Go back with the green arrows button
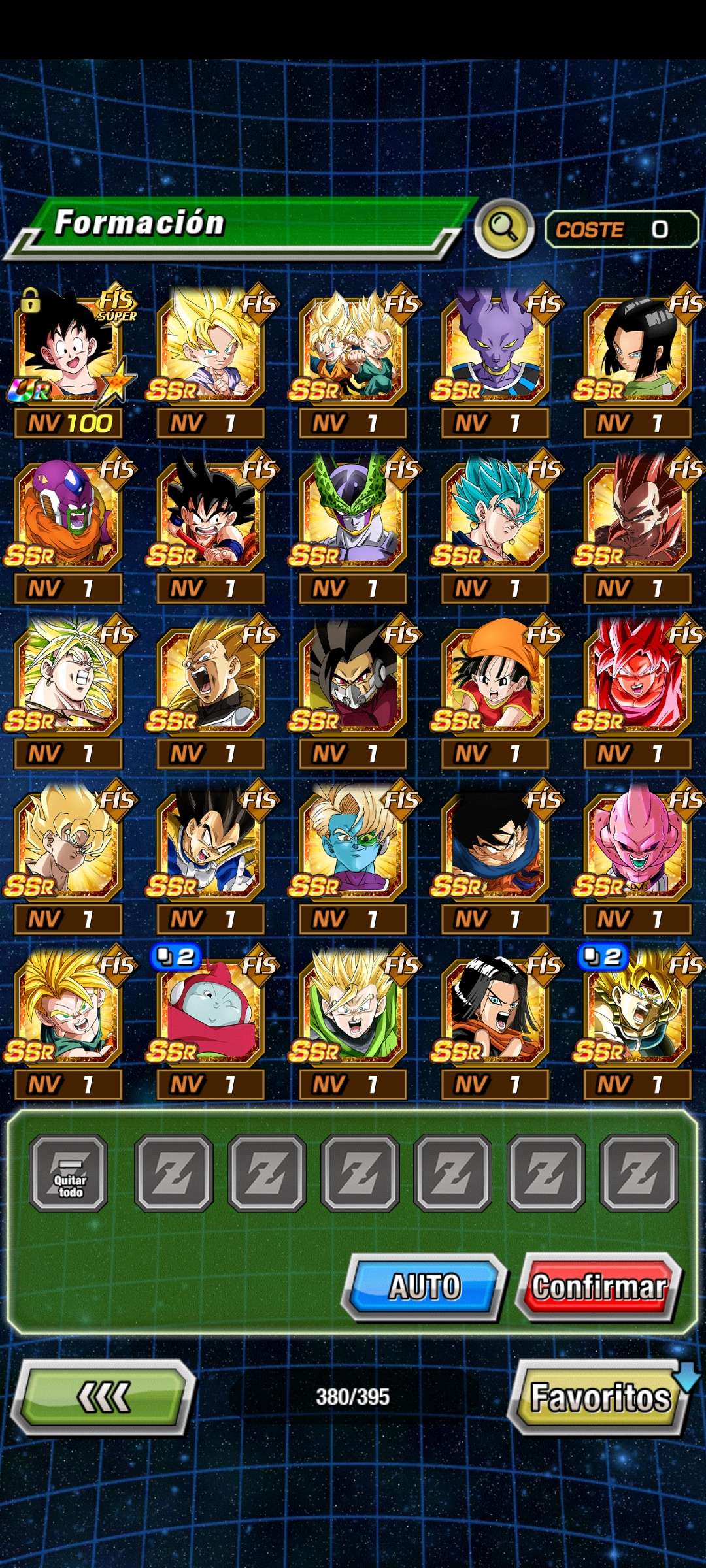This screenshot has height=1568, width=706. point(103,1397)
